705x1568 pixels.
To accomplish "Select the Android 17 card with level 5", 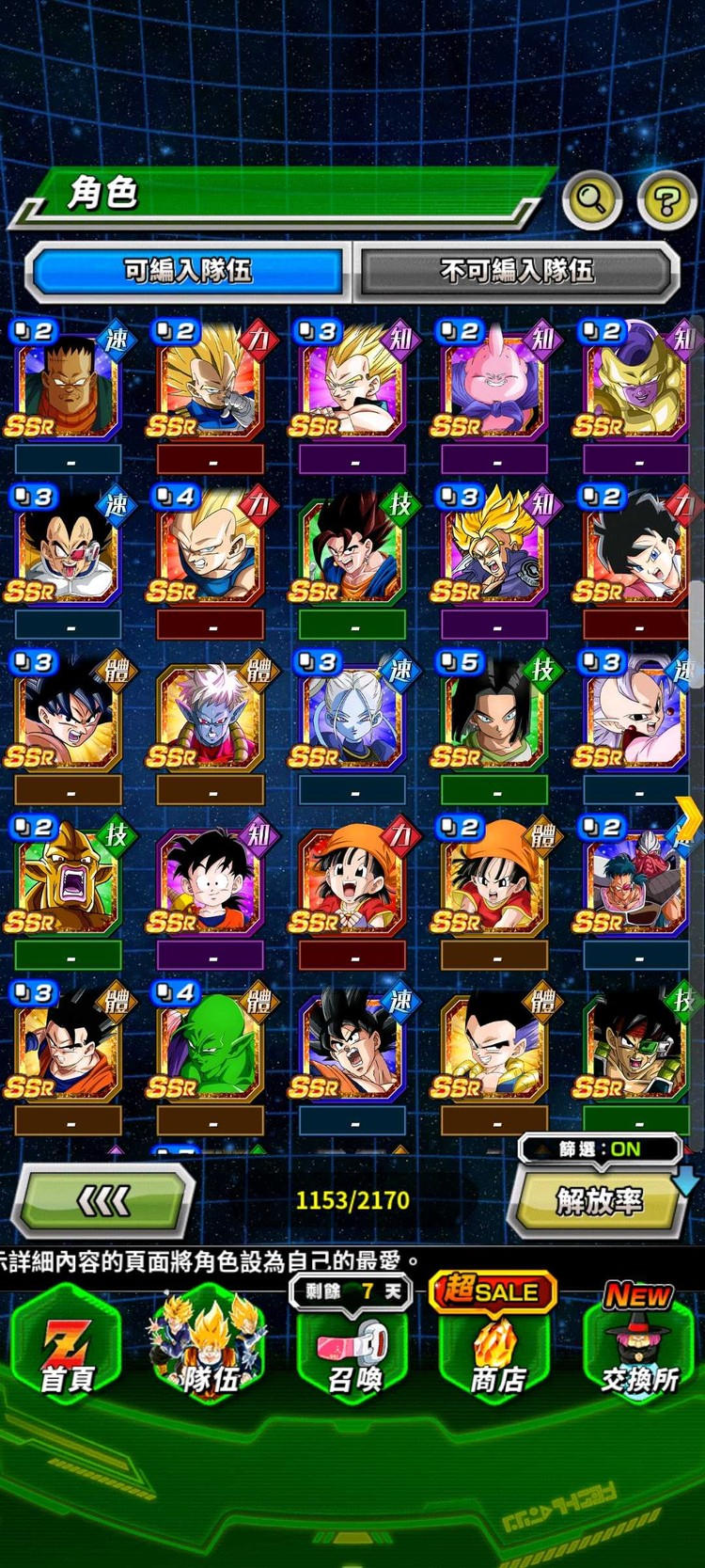I will pos(493,716).
